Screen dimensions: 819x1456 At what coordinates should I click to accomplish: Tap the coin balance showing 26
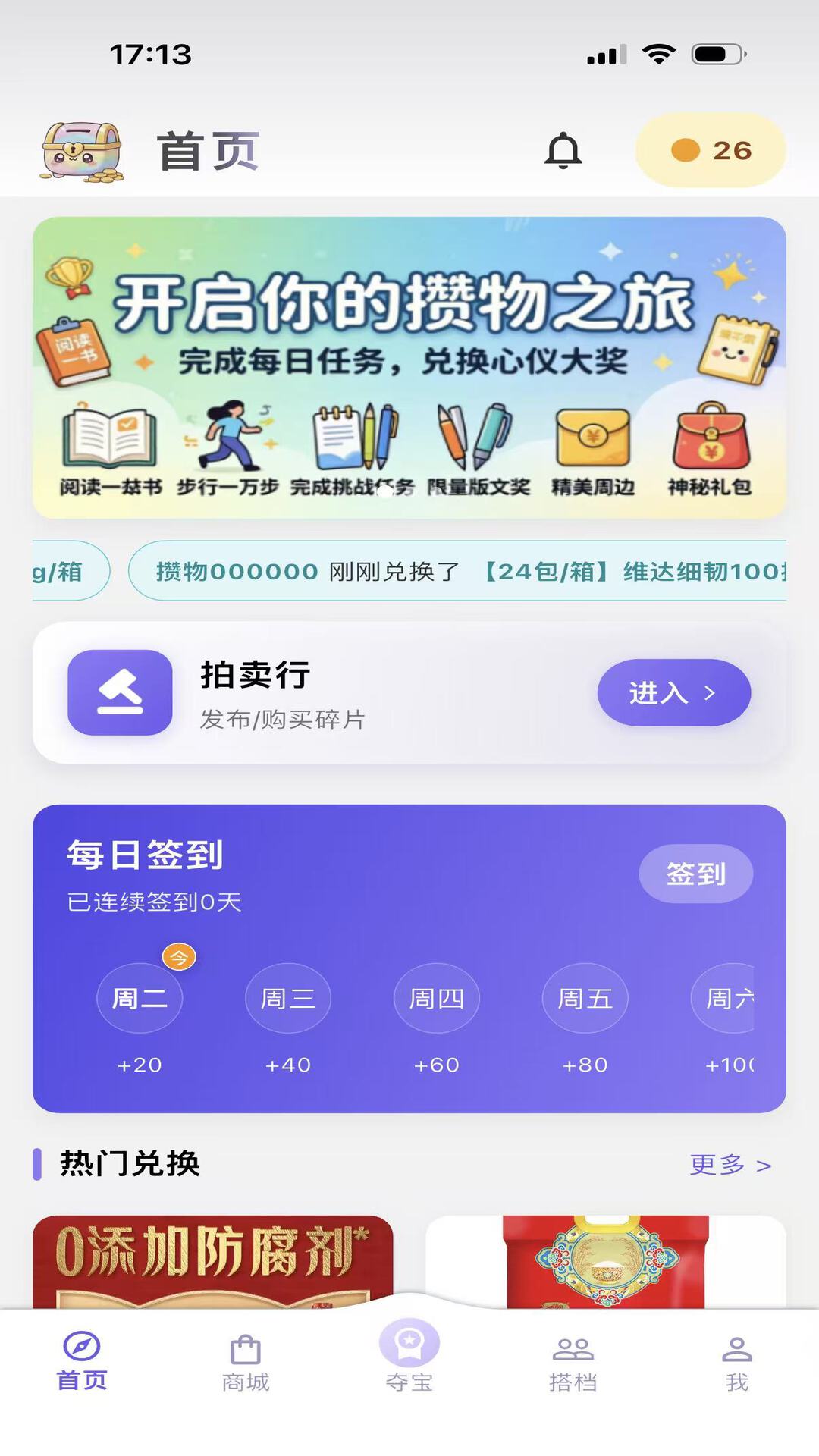(711, 150)
